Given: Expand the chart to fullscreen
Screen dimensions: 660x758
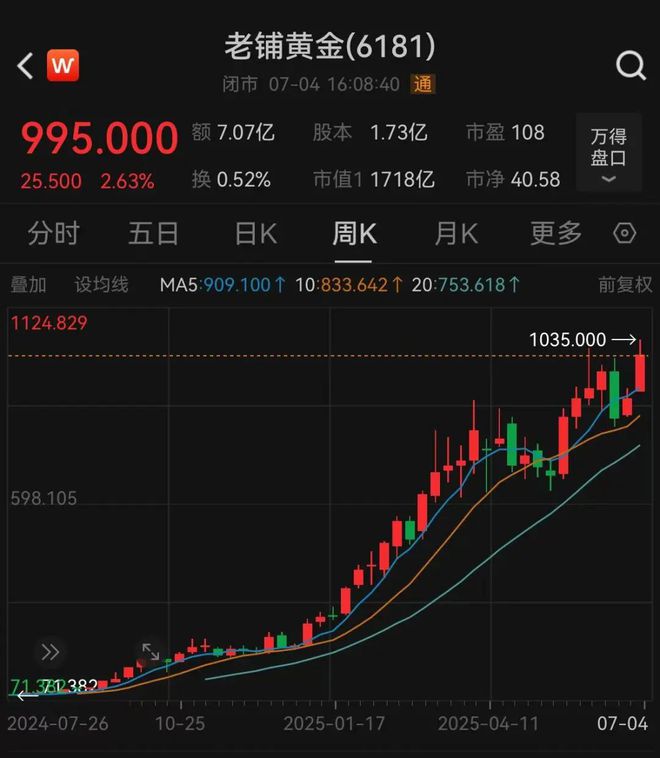Looking at the screenshot, I should [x=150, y=652].
